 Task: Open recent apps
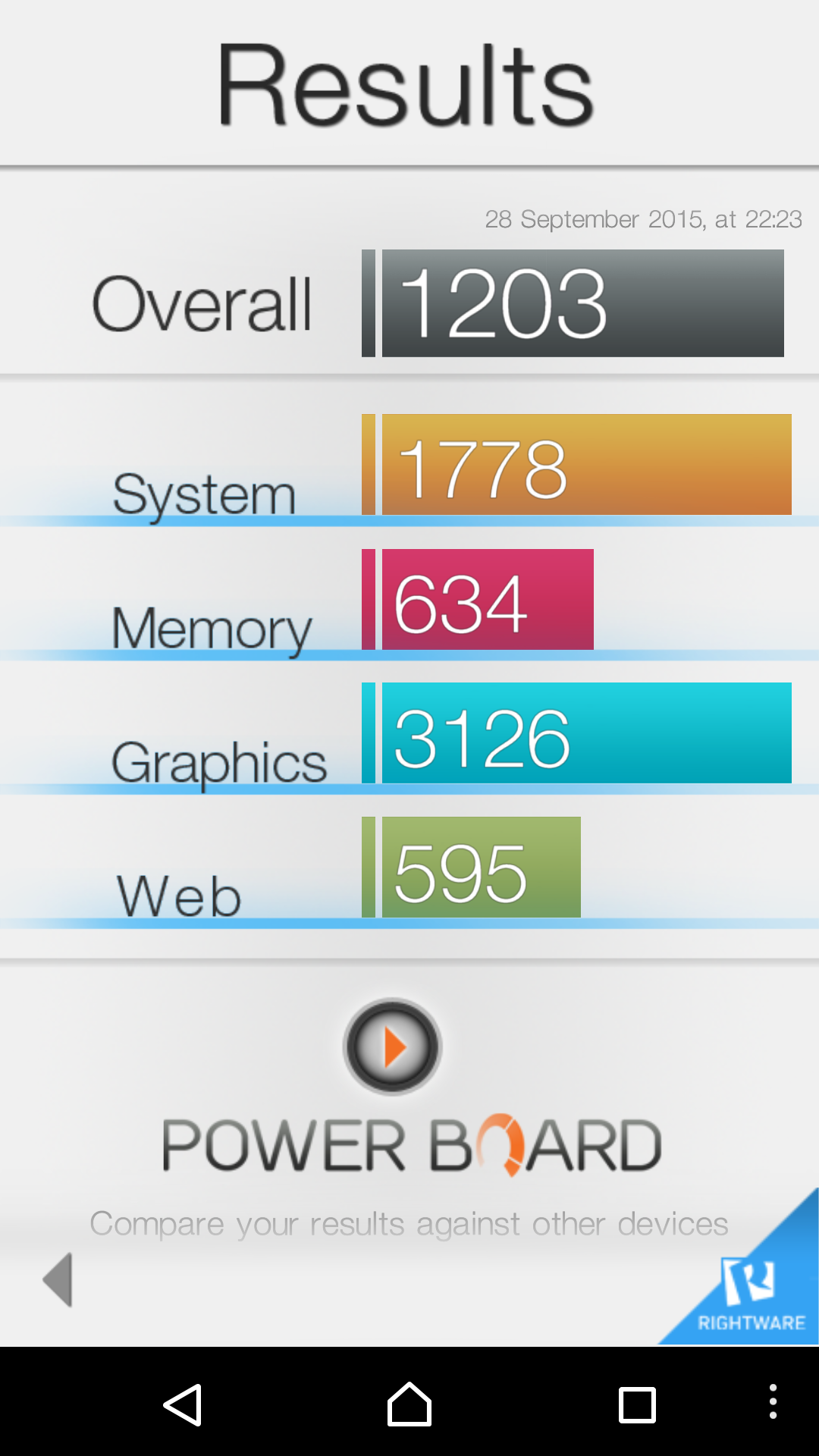tap(637, 1405)
